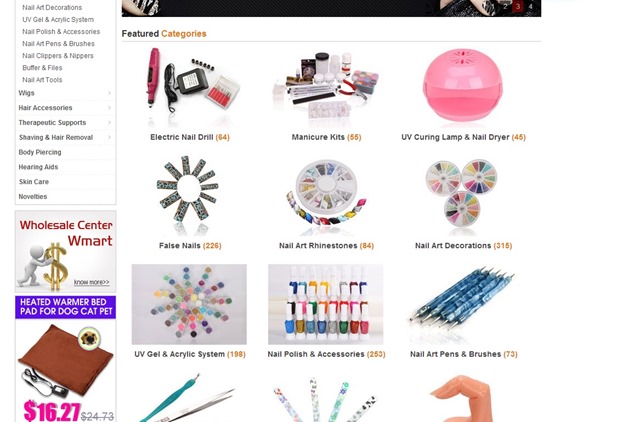Select Buffer & Files in the sidebar
This screenshot has width=640, height=422.
42,68
